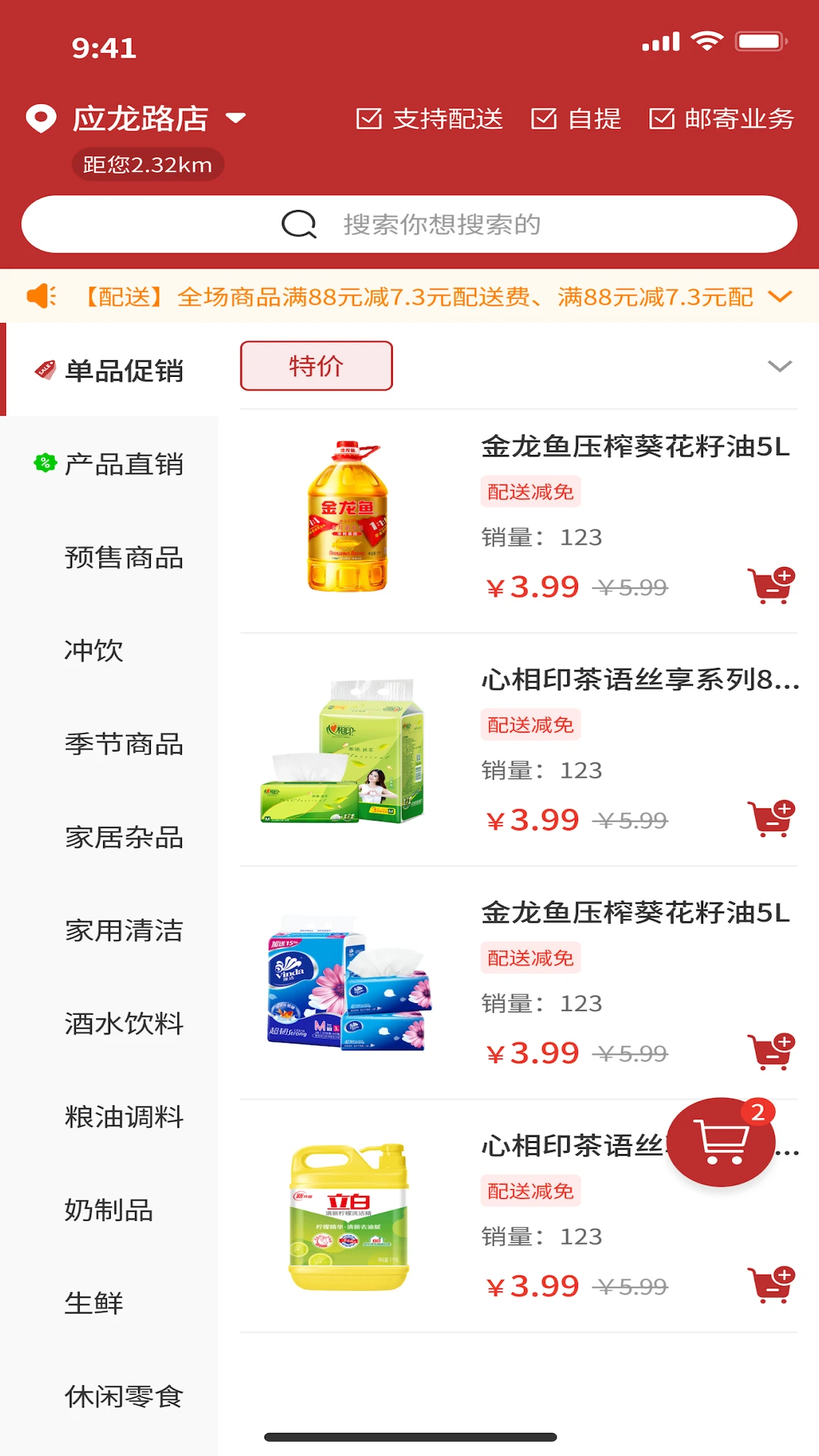View the 奶制品 category

coord(109,1210)
